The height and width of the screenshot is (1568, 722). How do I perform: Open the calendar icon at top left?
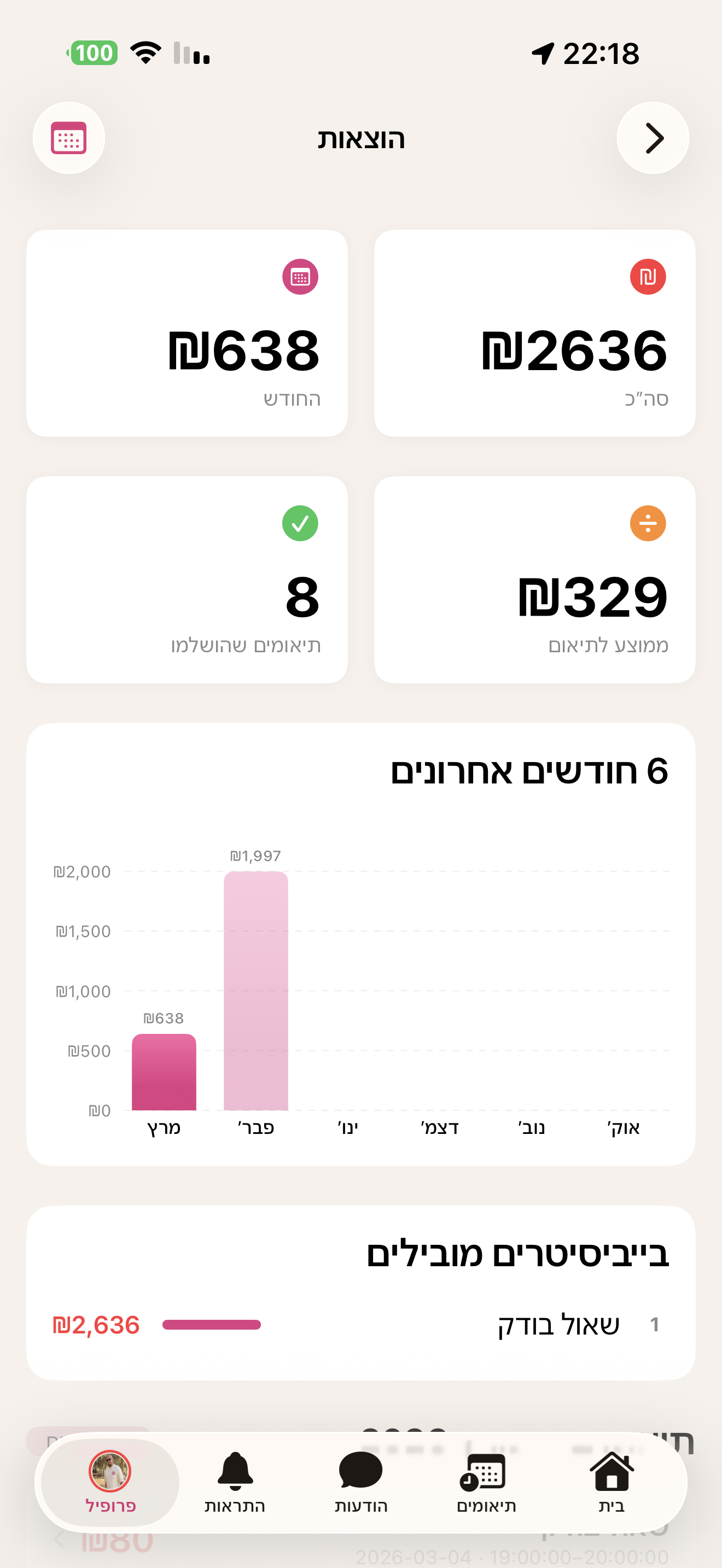click(x=69, y=138)
